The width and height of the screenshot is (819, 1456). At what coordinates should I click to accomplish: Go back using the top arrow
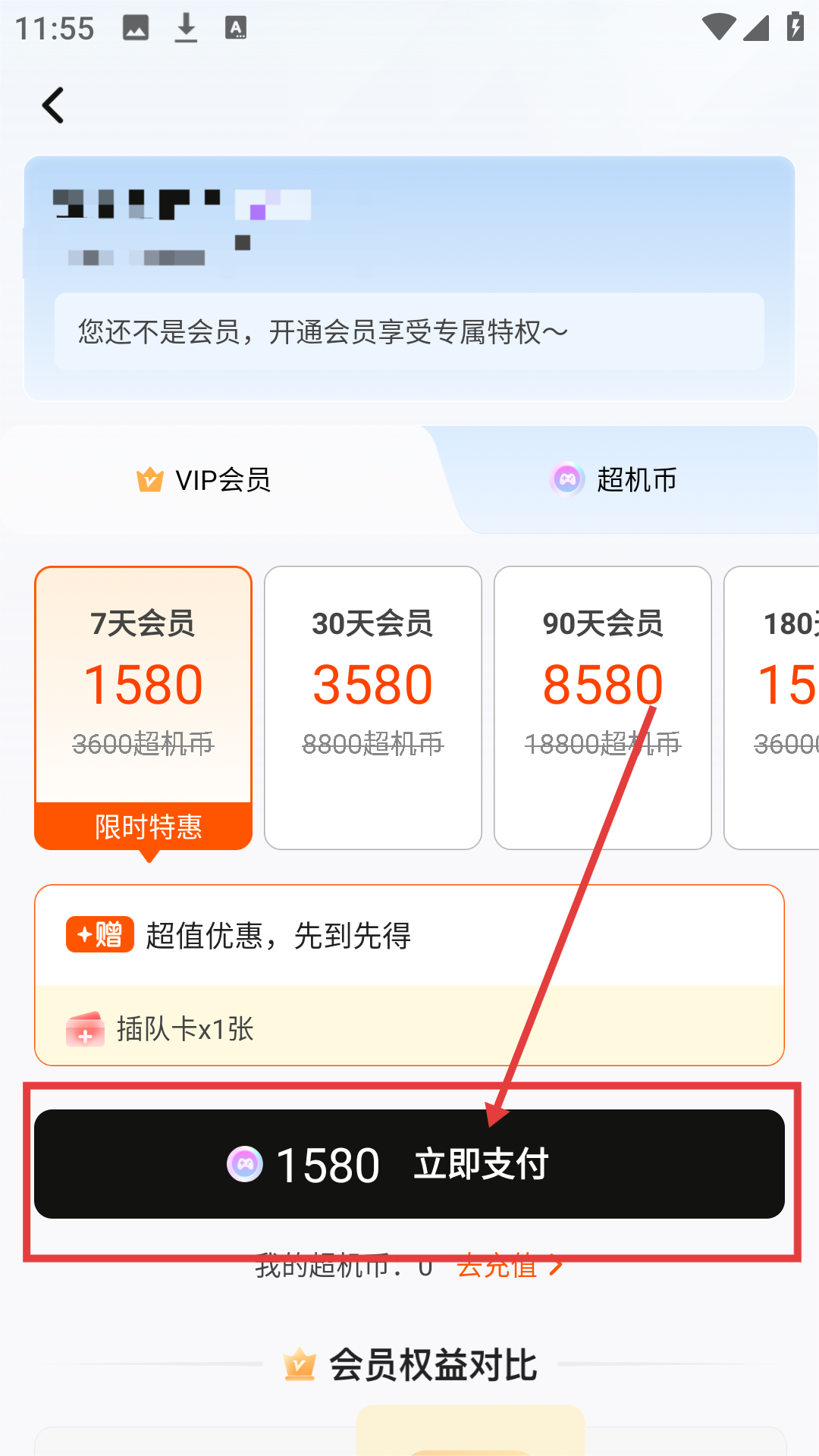tap(53, 105)
